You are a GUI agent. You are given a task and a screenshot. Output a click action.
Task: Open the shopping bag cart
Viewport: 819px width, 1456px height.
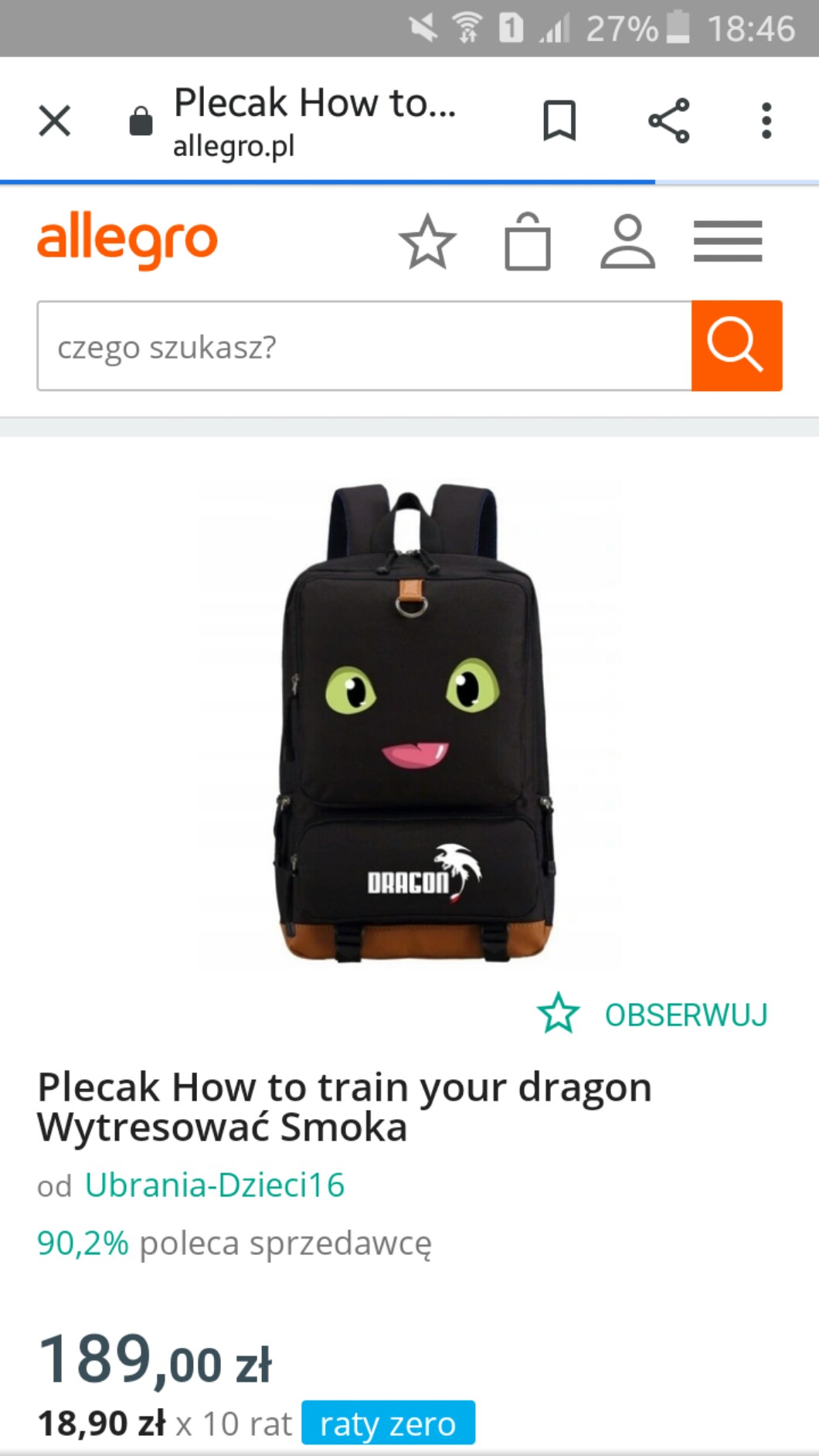click(x=527, y=242)
